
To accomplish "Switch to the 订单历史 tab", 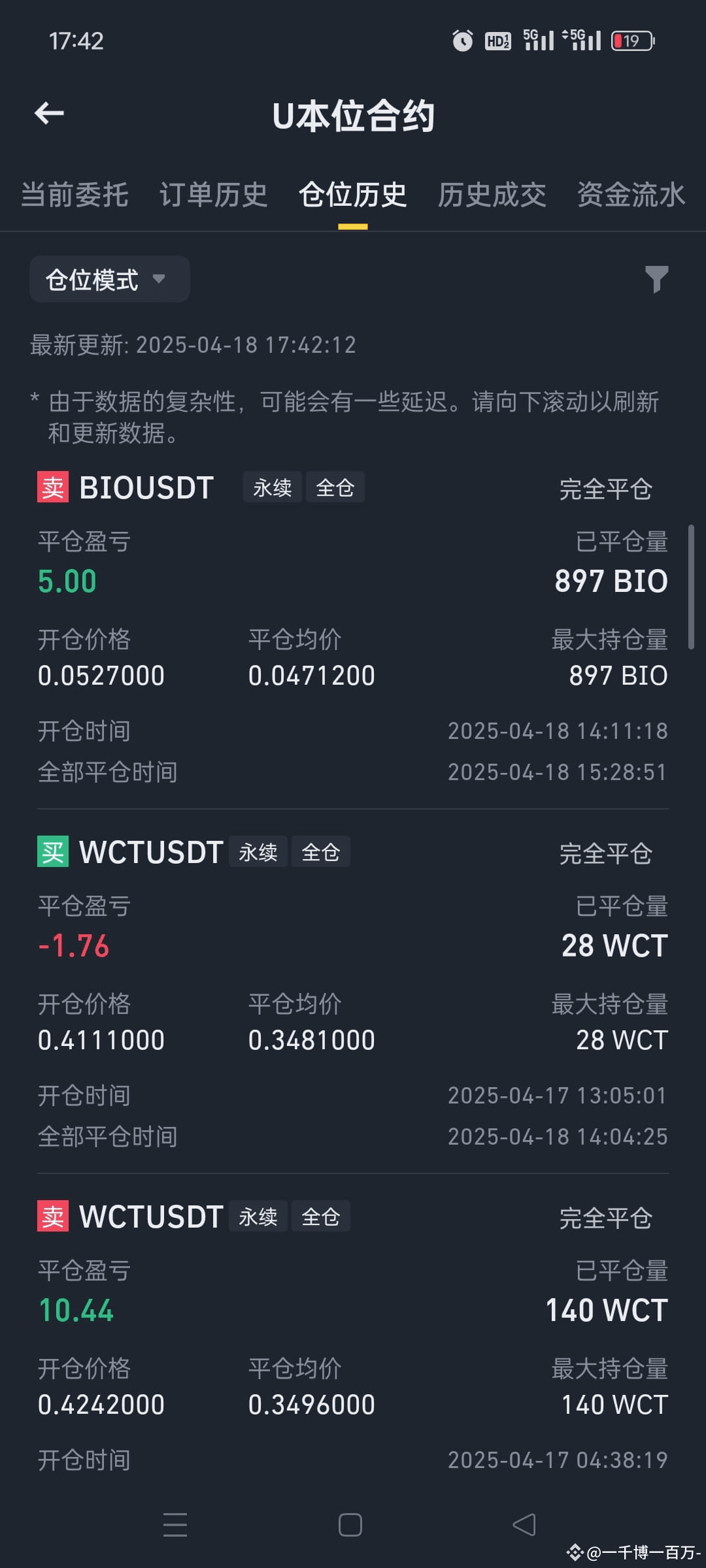I will (213, 195).
